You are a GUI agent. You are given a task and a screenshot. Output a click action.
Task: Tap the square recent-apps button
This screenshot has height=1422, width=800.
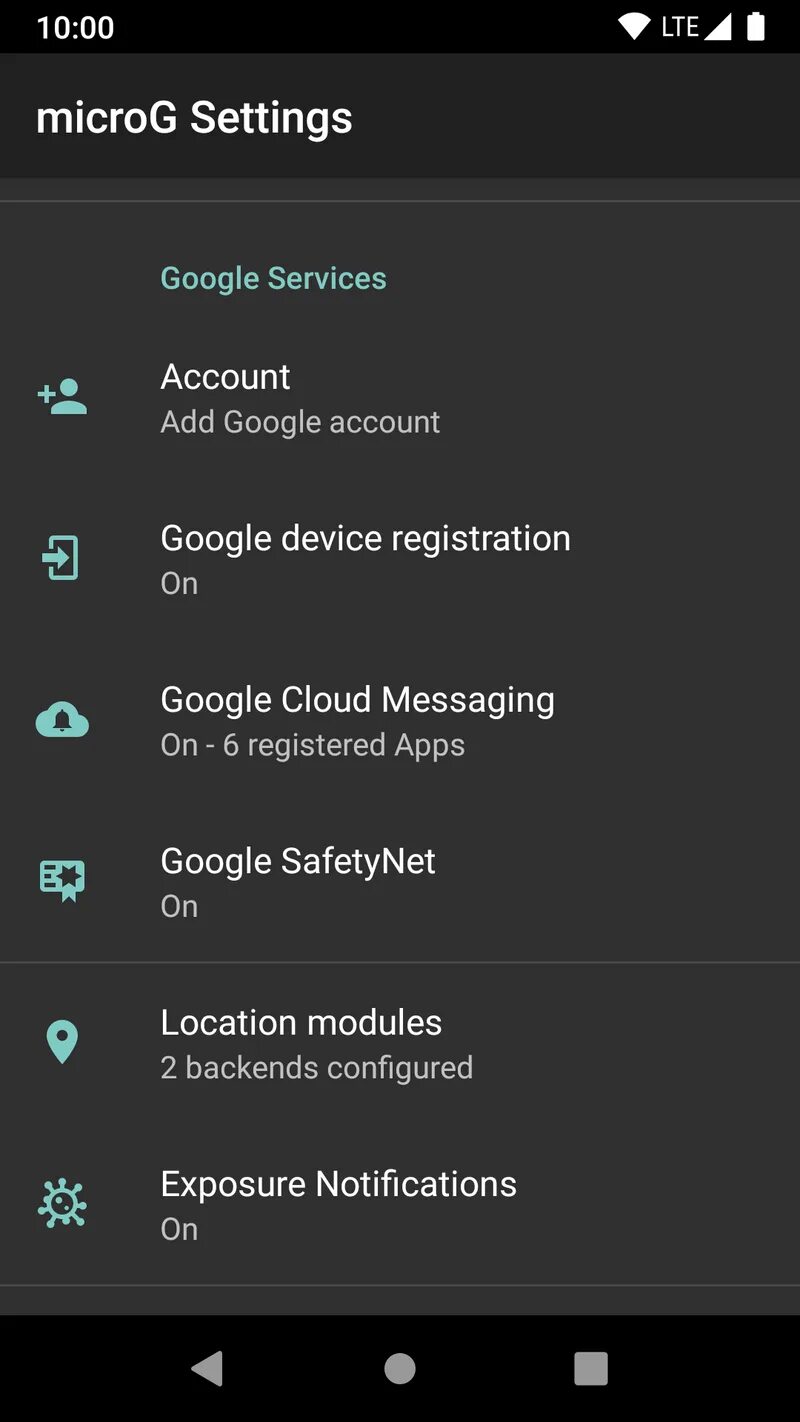point(591,1367)
